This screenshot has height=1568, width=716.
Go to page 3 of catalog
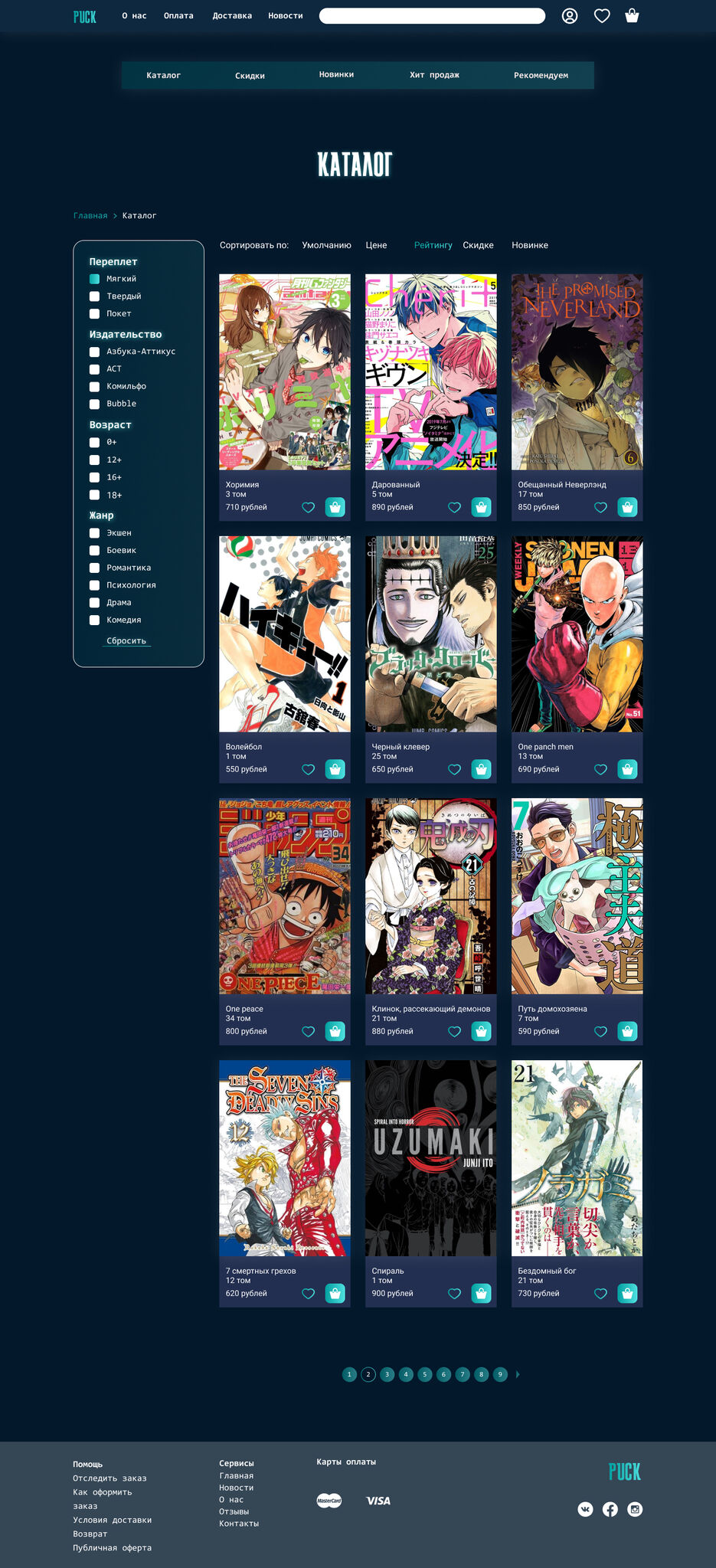pos(387,1374)
